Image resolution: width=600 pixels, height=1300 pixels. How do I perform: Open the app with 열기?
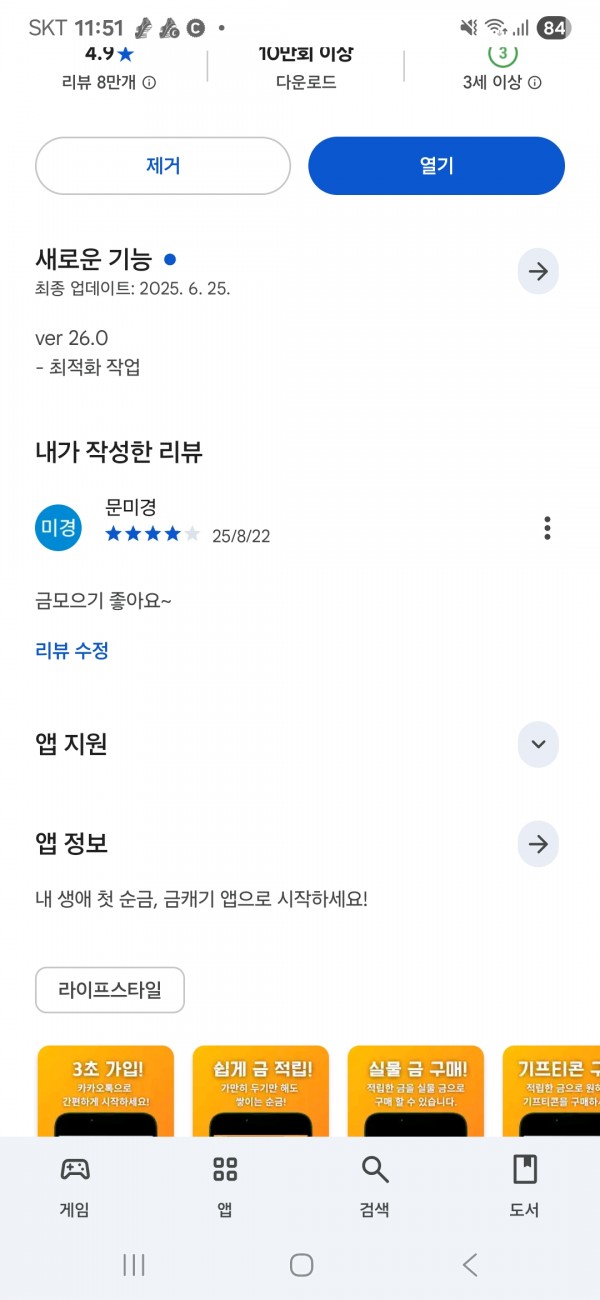point(436,166)
